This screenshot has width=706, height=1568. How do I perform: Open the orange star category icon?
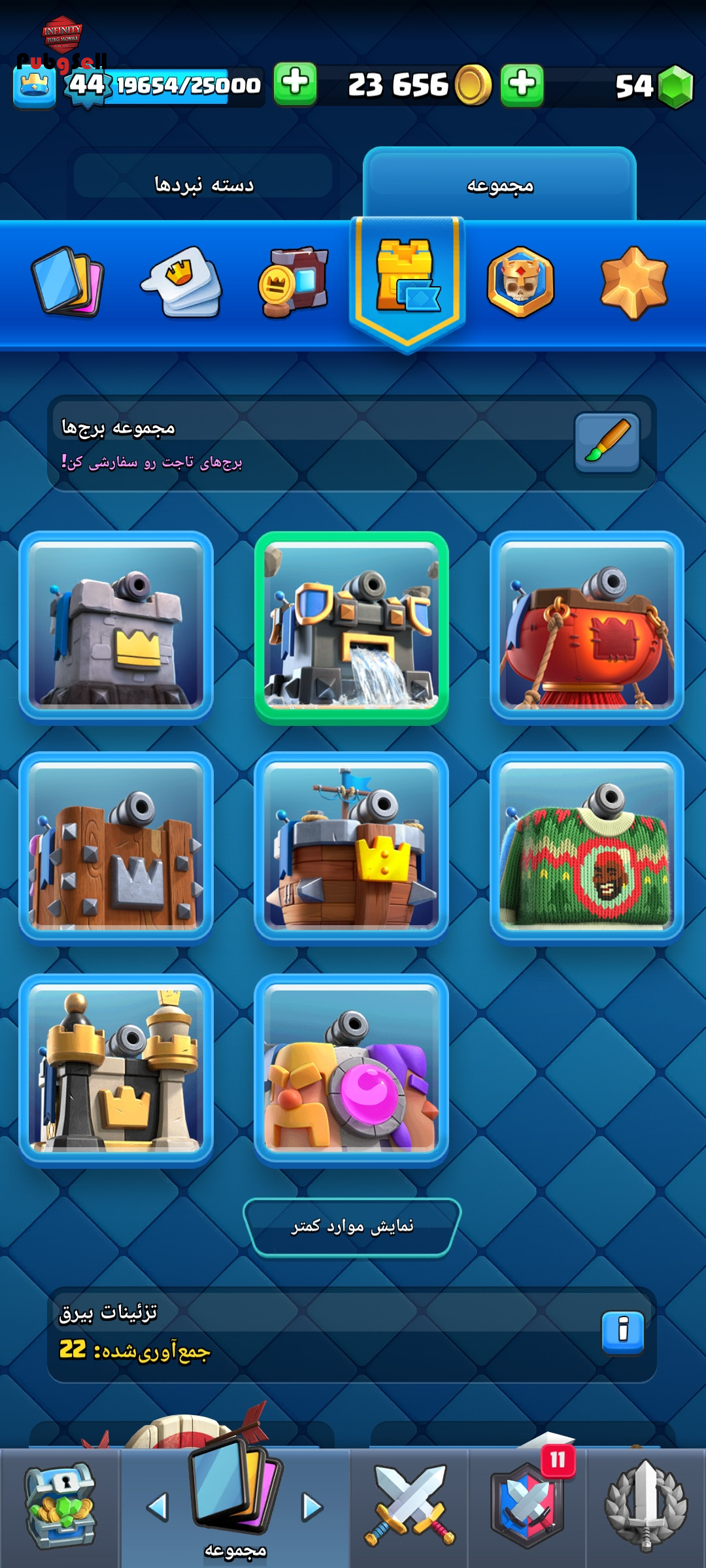[x=633, y=282]
